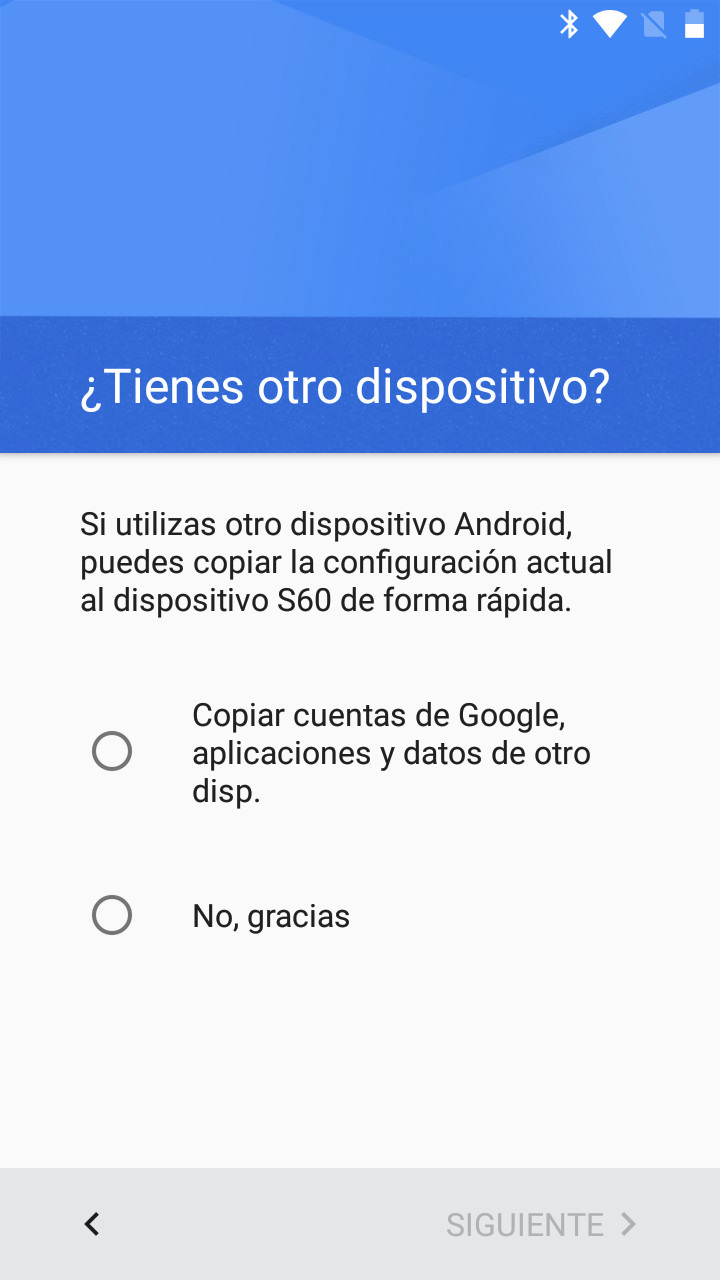The width and height of the screenshot is (720, 1280).
Task: Choose the No, gracias option
Action: tap(112, 916)
